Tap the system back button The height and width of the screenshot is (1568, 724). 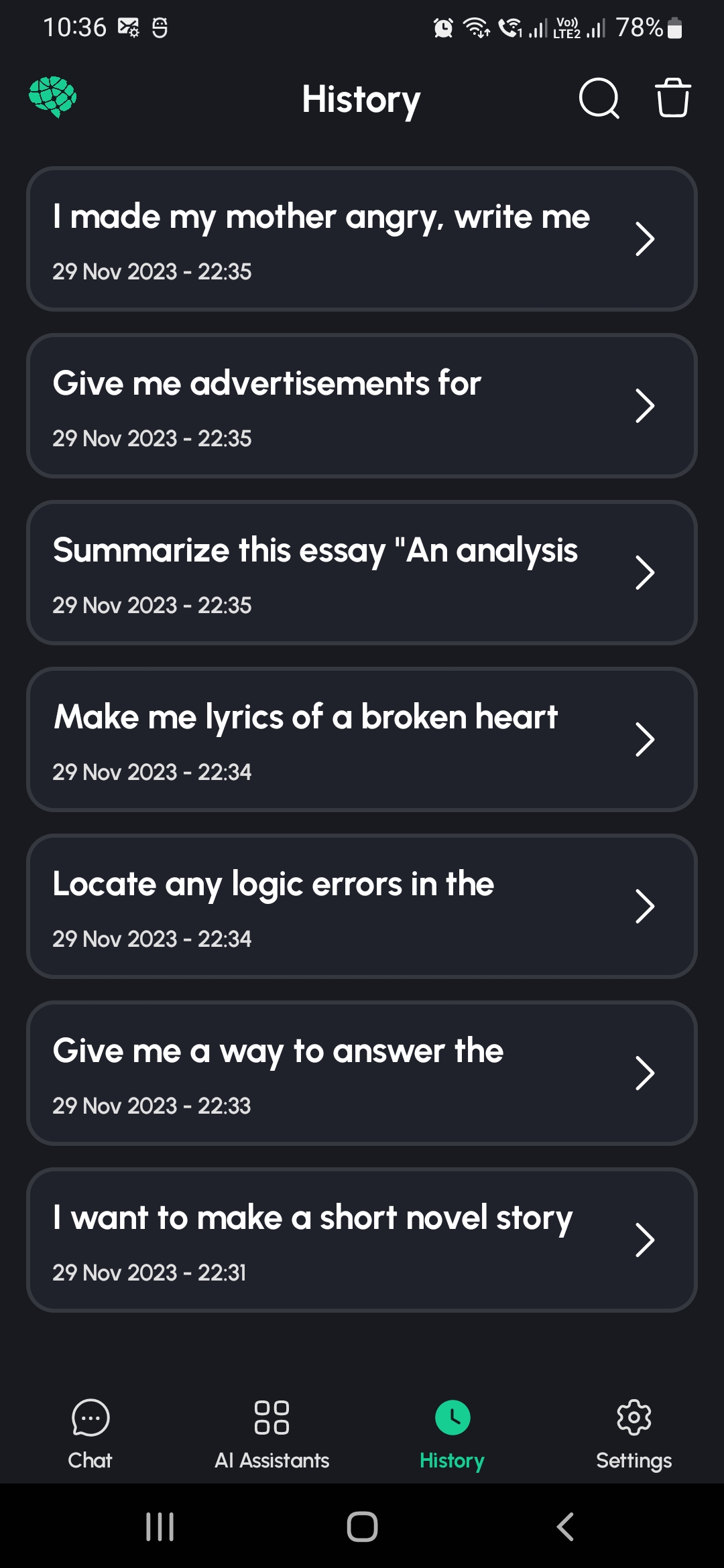click(x=565, y=1527)
